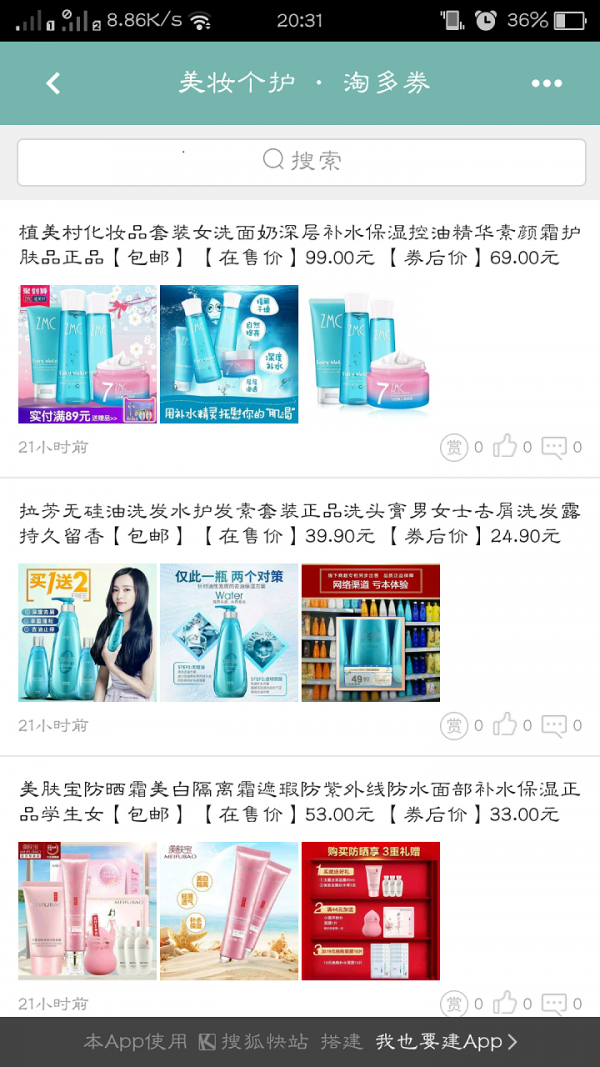This screenshot has height=1067, width=600.
Task: View the third image of the 拉芳 post
Action: [x=371, y=632]
